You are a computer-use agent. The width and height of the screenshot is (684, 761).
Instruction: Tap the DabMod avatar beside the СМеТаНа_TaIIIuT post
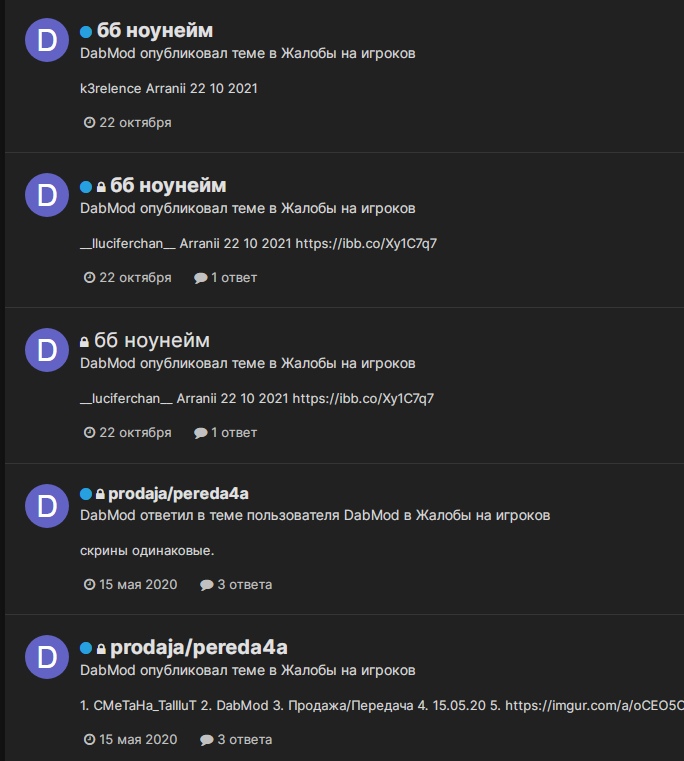point(46,656)
